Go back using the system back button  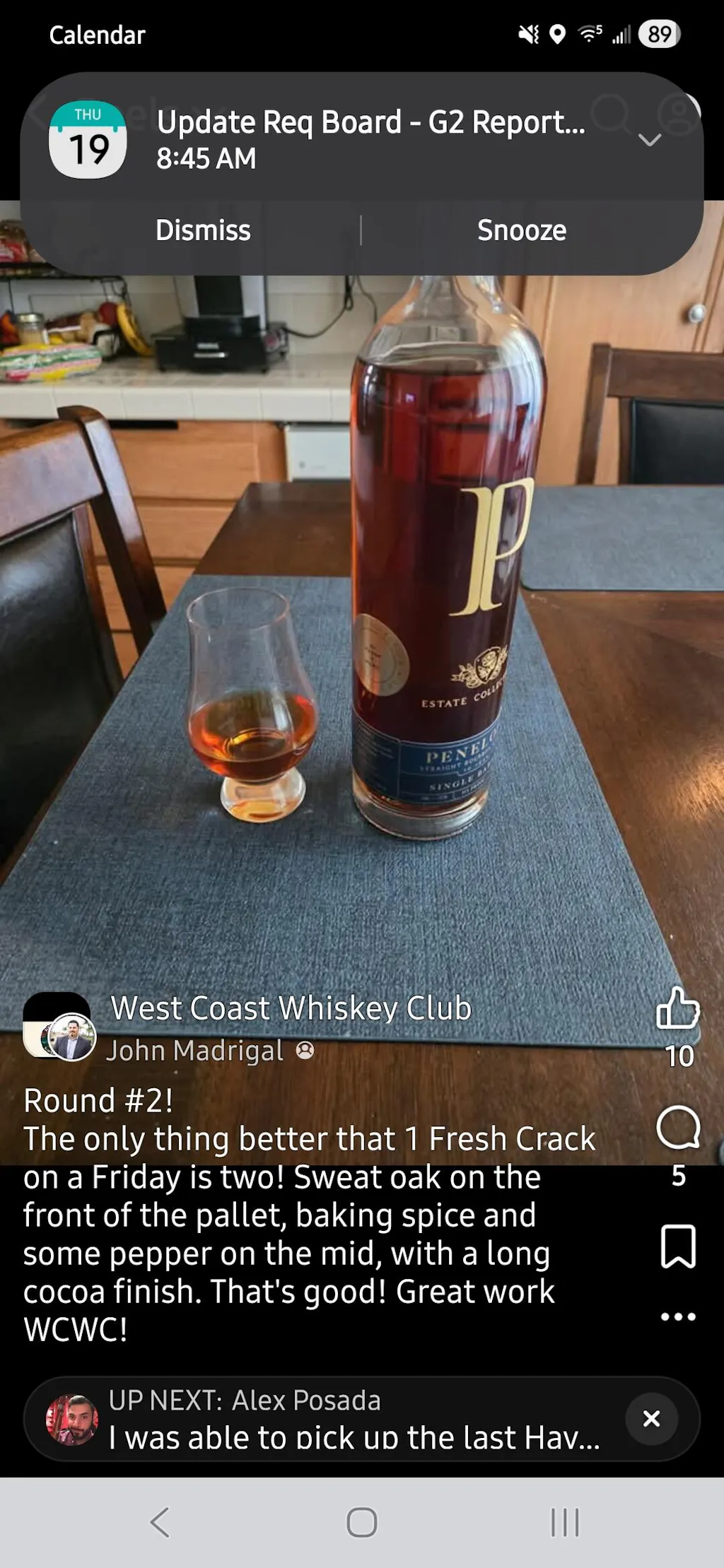click(x=160, y=1522)
